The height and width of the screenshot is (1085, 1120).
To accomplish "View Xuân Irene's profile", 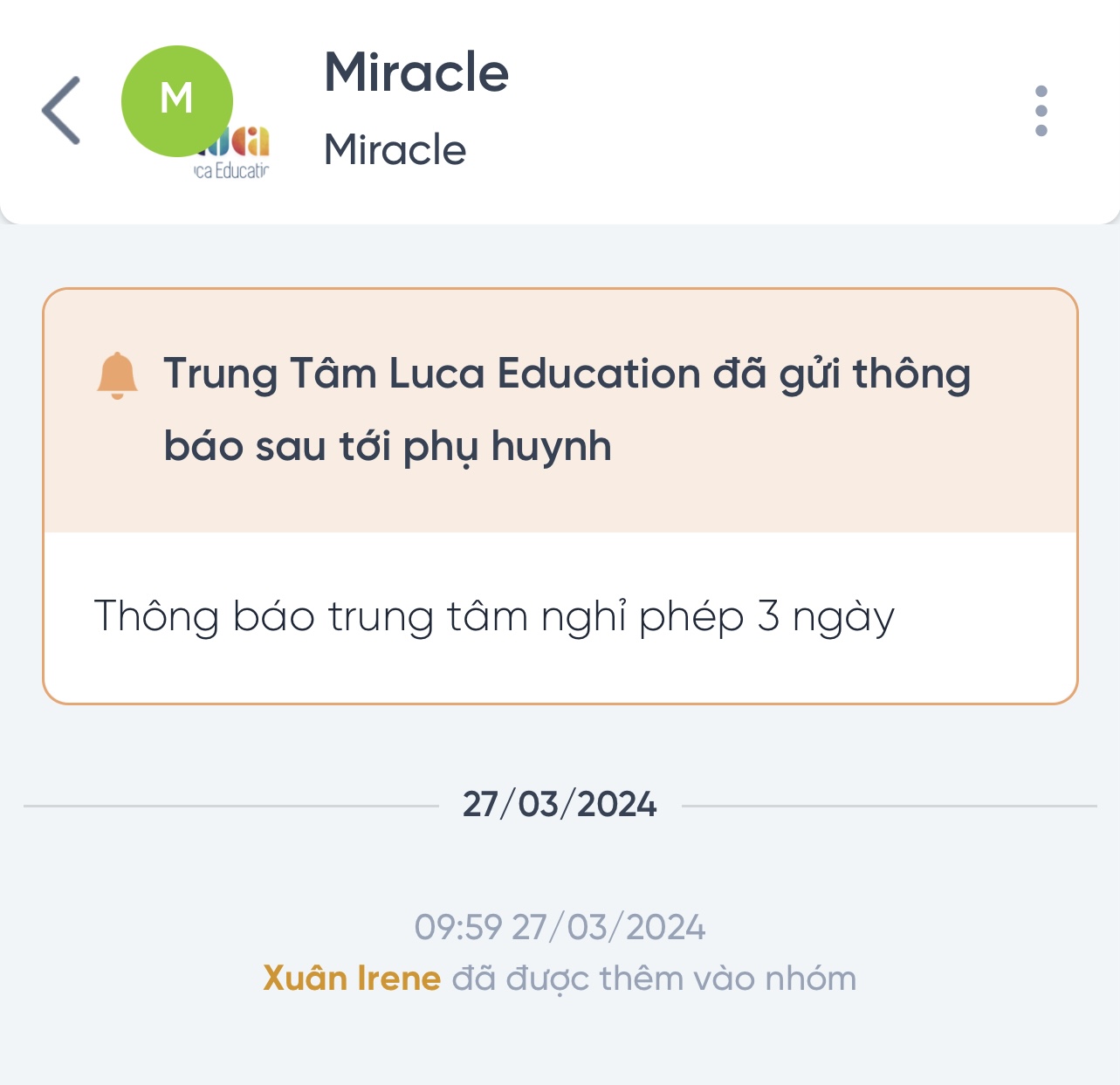I will point(352,979).
